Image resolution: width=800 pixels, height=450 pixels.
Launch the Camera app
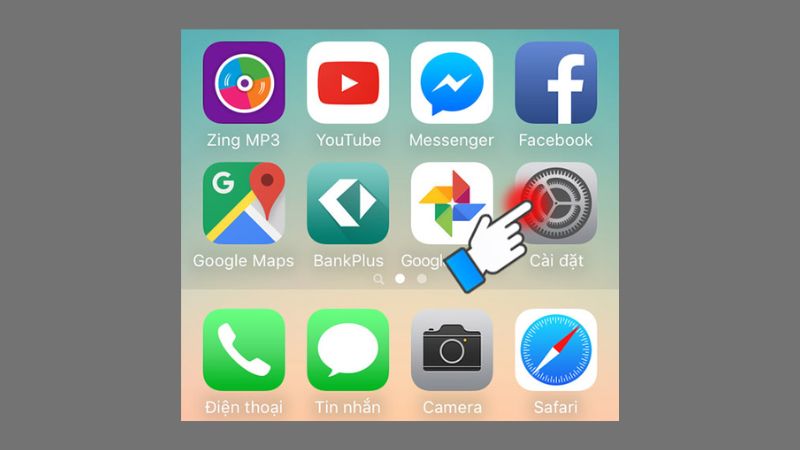click(452, 350)
